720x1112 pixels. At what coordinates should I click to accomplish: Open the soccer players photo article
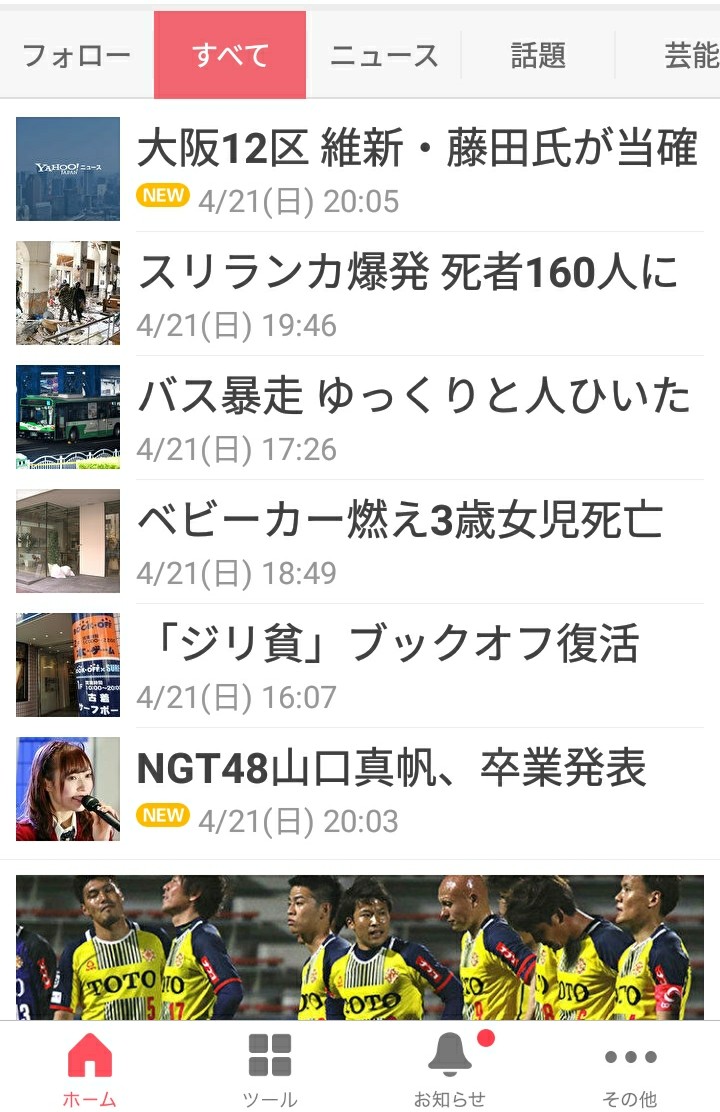pos(360,946)
